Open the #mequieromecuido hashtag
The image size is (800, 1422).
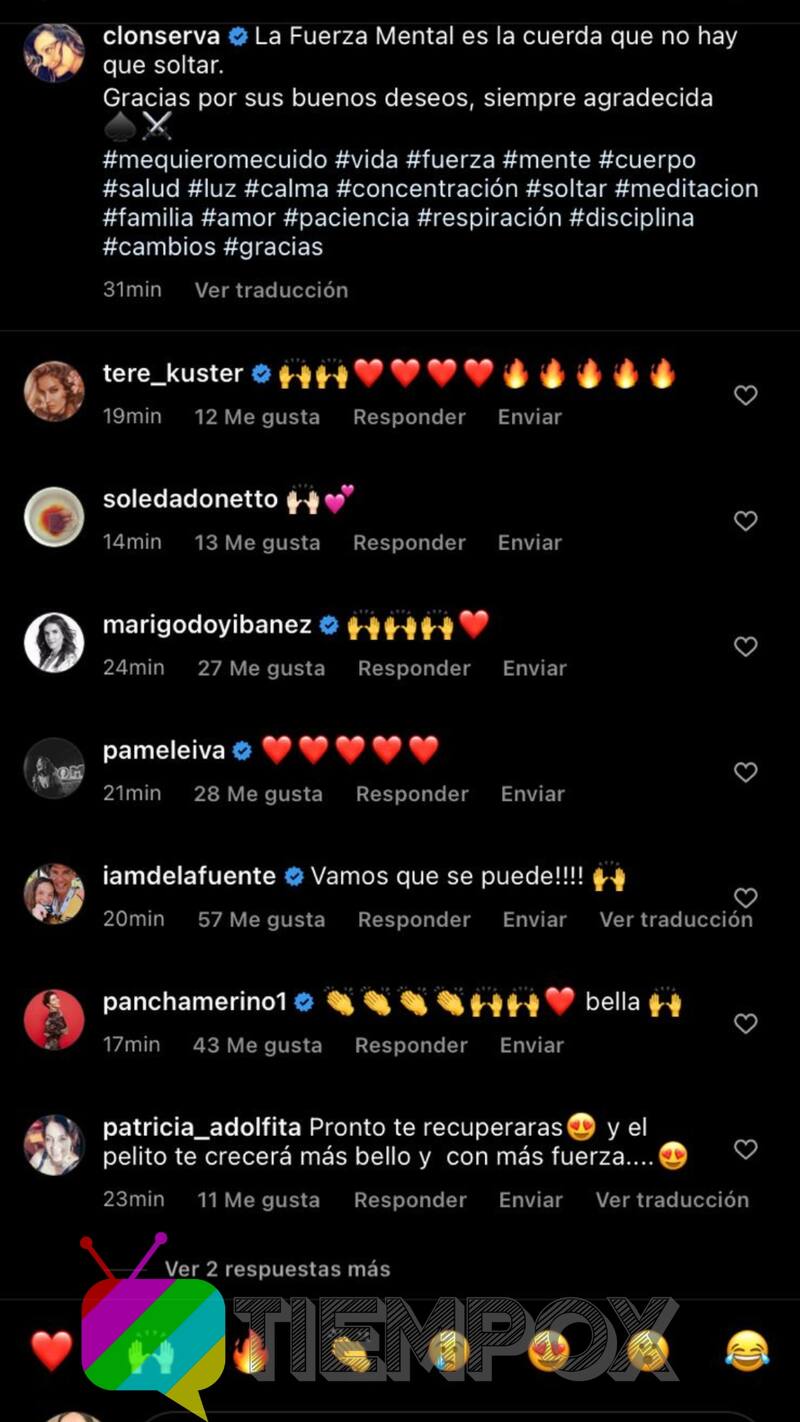pyautogui.click(x=215, y=160)
